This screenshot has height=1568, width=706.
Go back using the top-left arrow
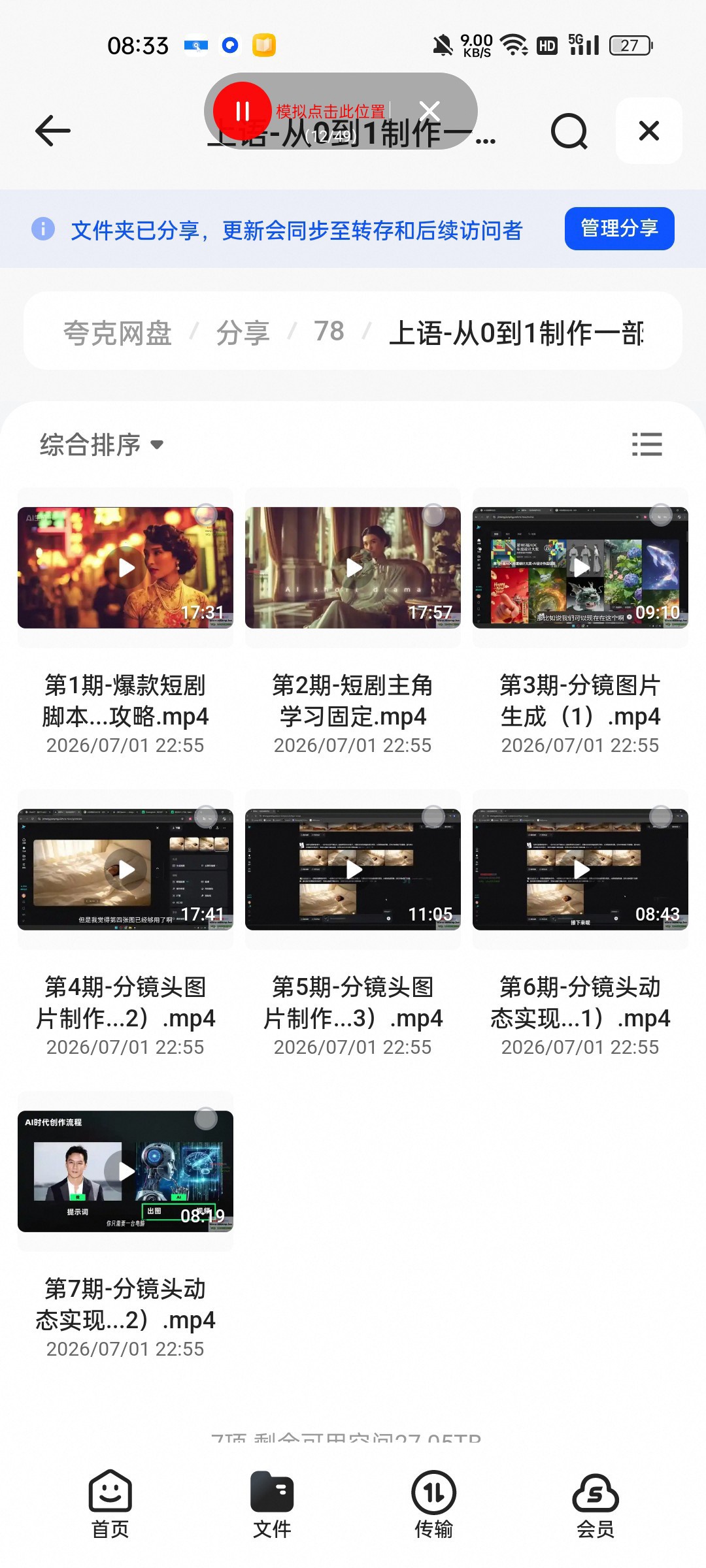point(53,131)
